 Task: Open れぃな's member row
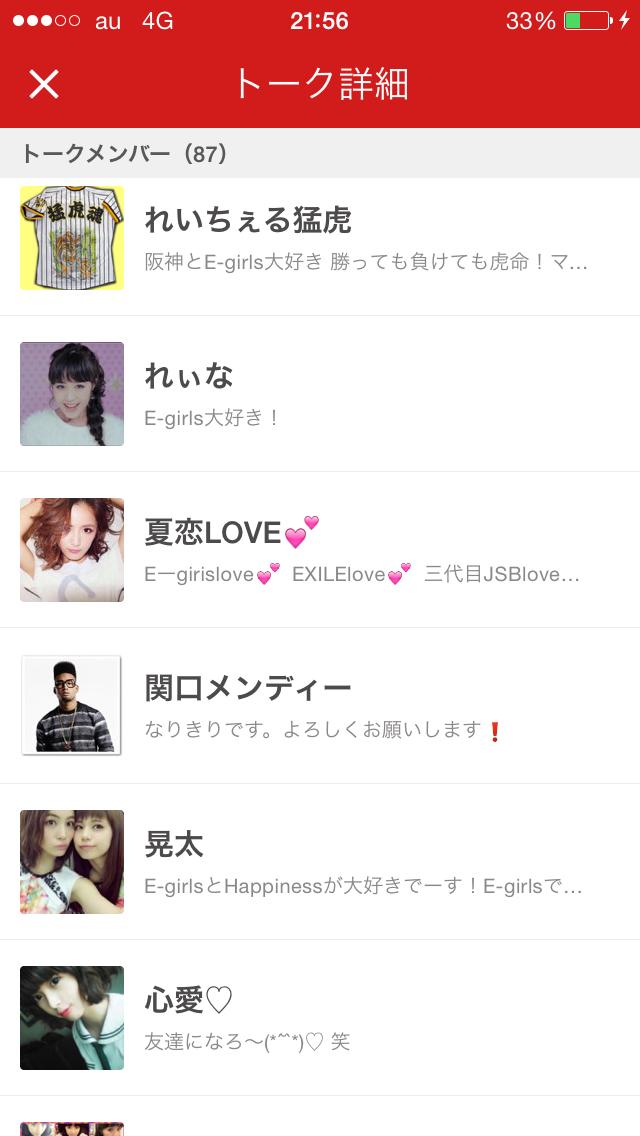(320, 394)
